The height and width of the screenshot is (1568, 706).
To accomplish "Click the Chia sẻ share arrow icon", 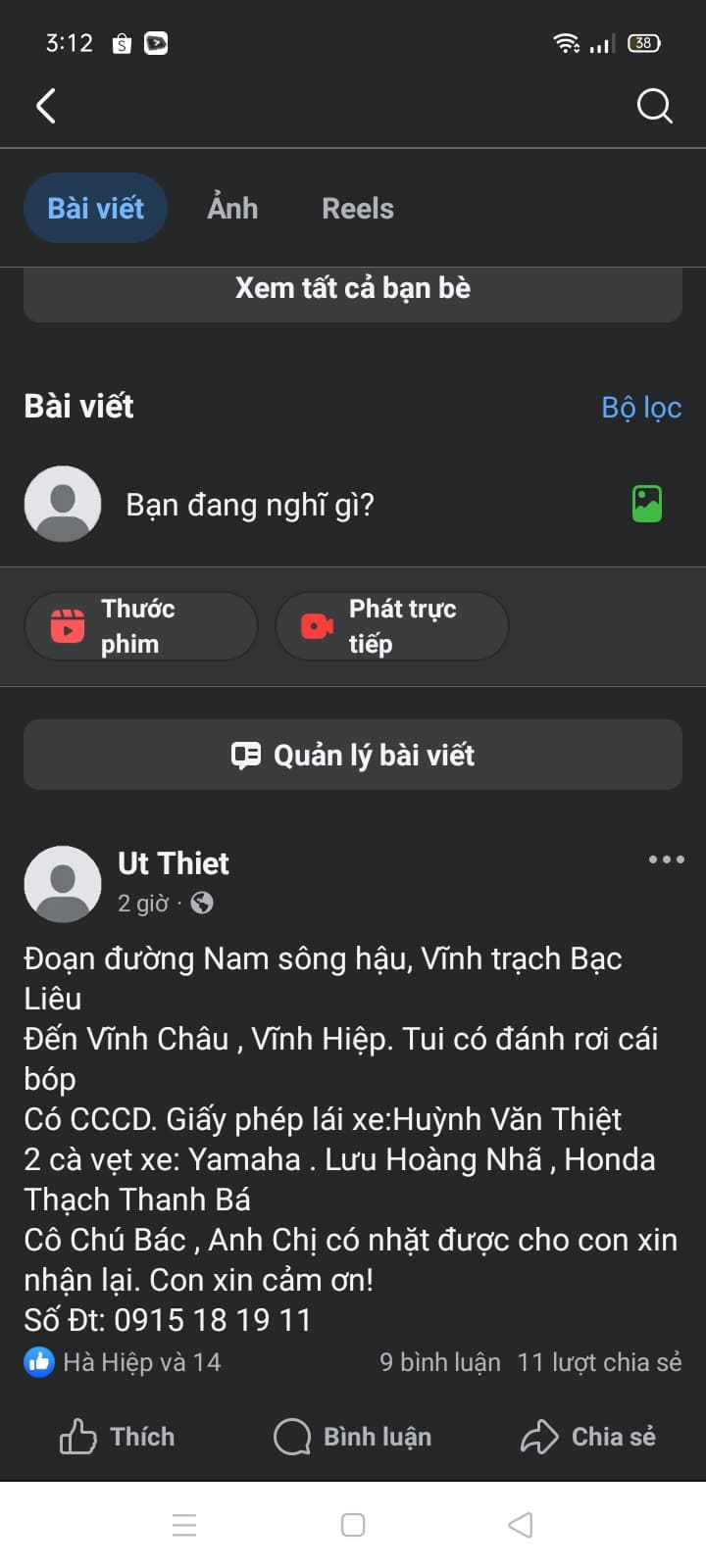I will coord(537,1437).
